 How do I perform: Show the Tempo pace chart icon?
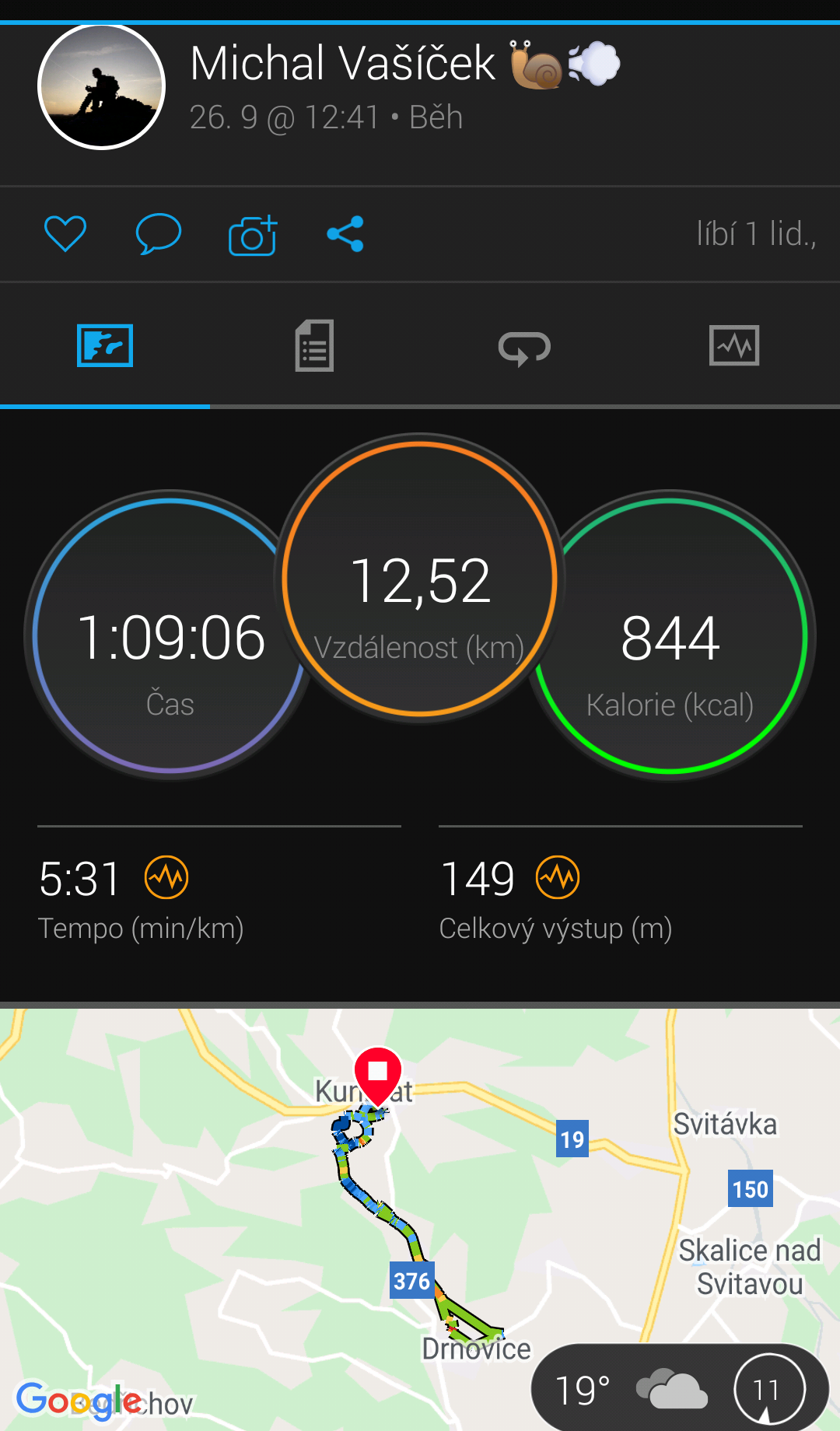coord(166,877)
